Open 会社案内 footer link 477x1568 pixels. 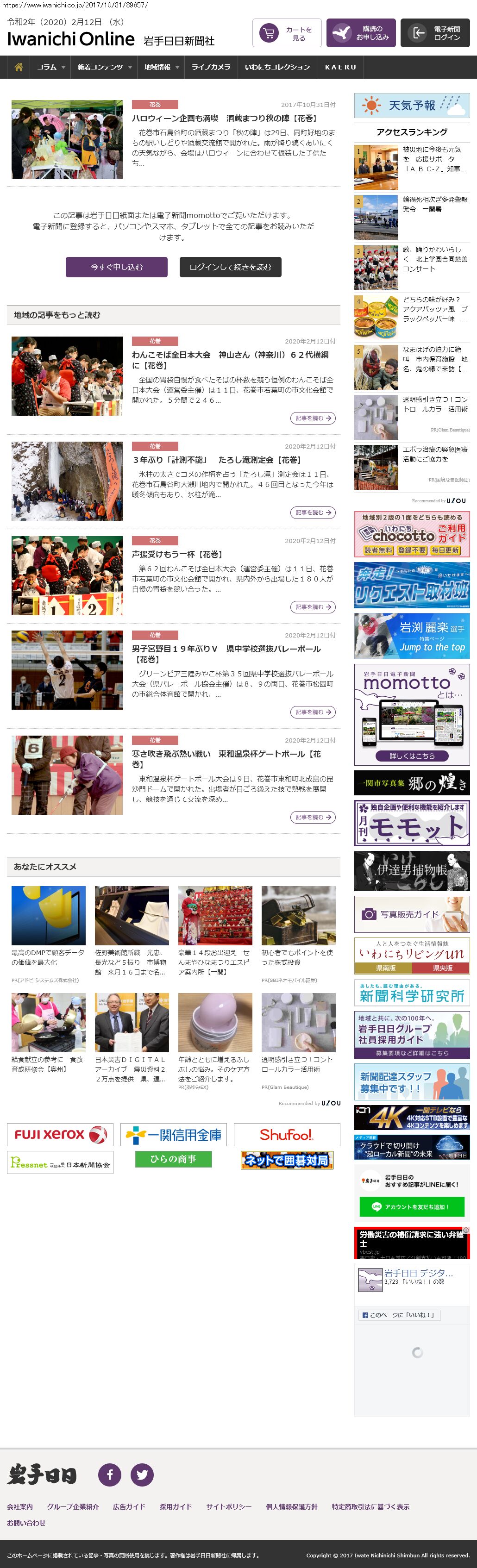(x=20, y=1506)
